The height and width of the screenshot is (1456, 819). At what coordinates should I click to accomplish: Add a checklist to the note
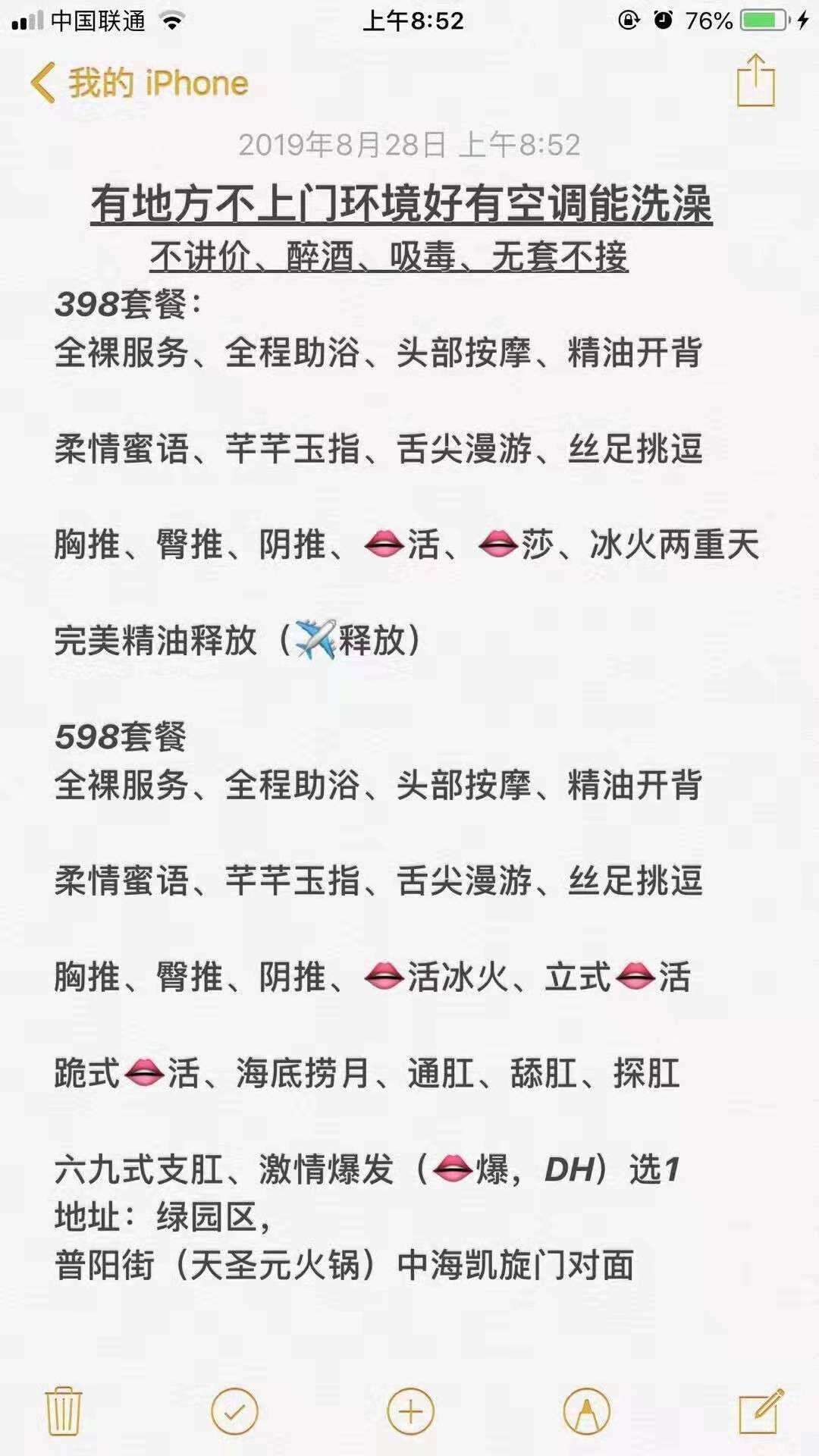coord(235,1412)
